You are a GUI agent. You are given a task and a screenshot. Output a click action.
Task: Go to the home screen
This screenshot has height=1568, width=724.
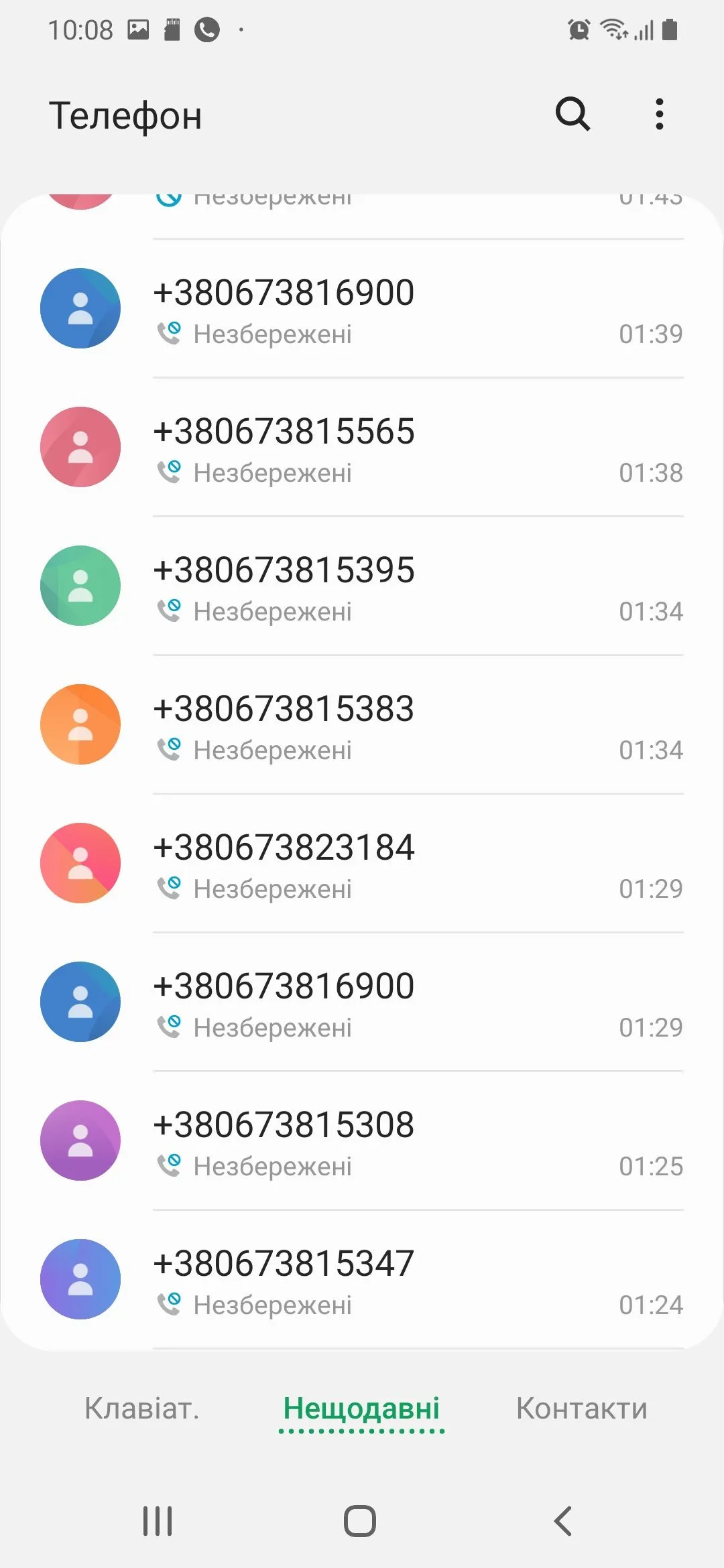(x=360, y=1521)
